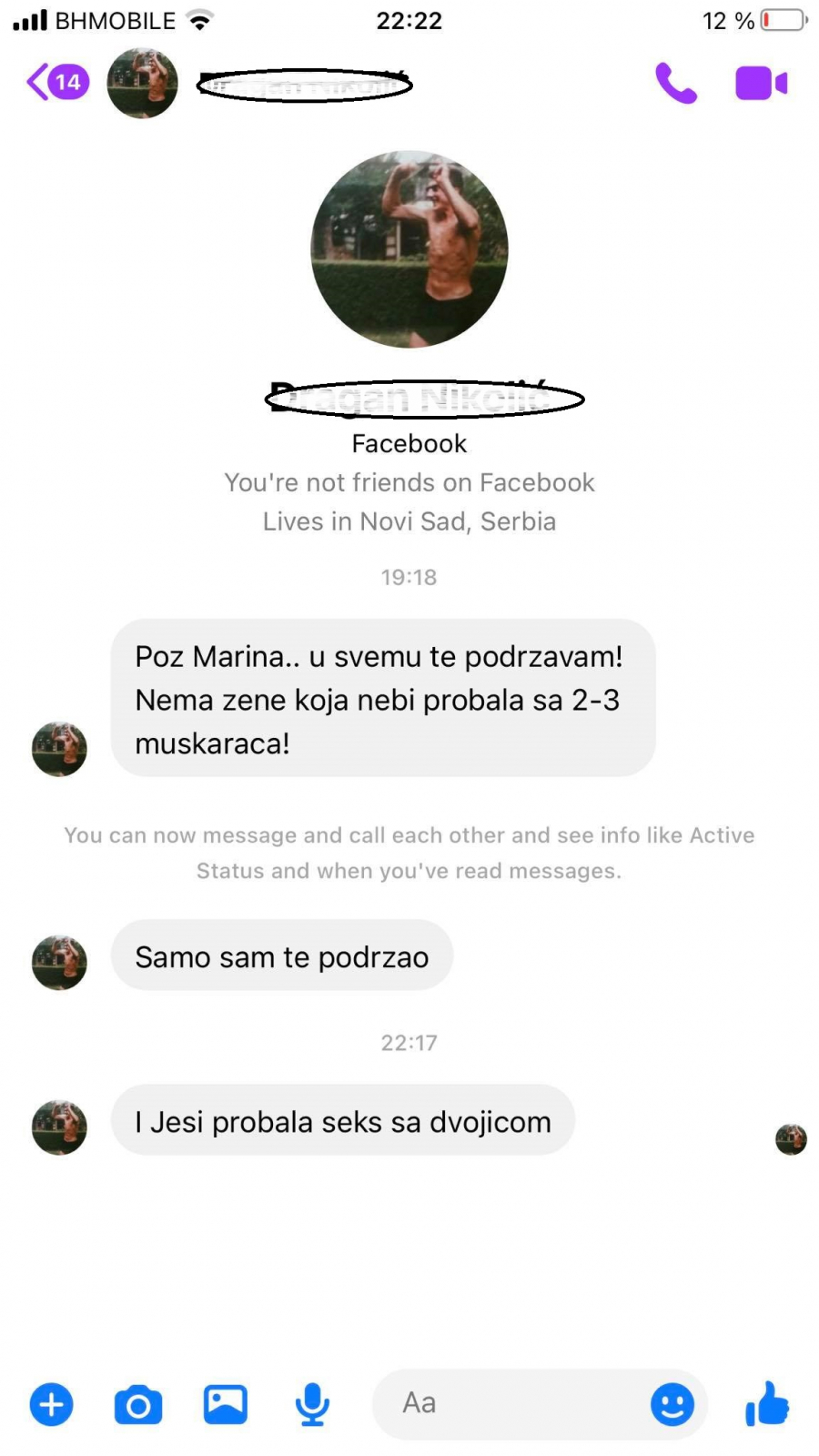The image size is (819, 1456).
Task: Go back to the chats list
Action: coord(56,83)
